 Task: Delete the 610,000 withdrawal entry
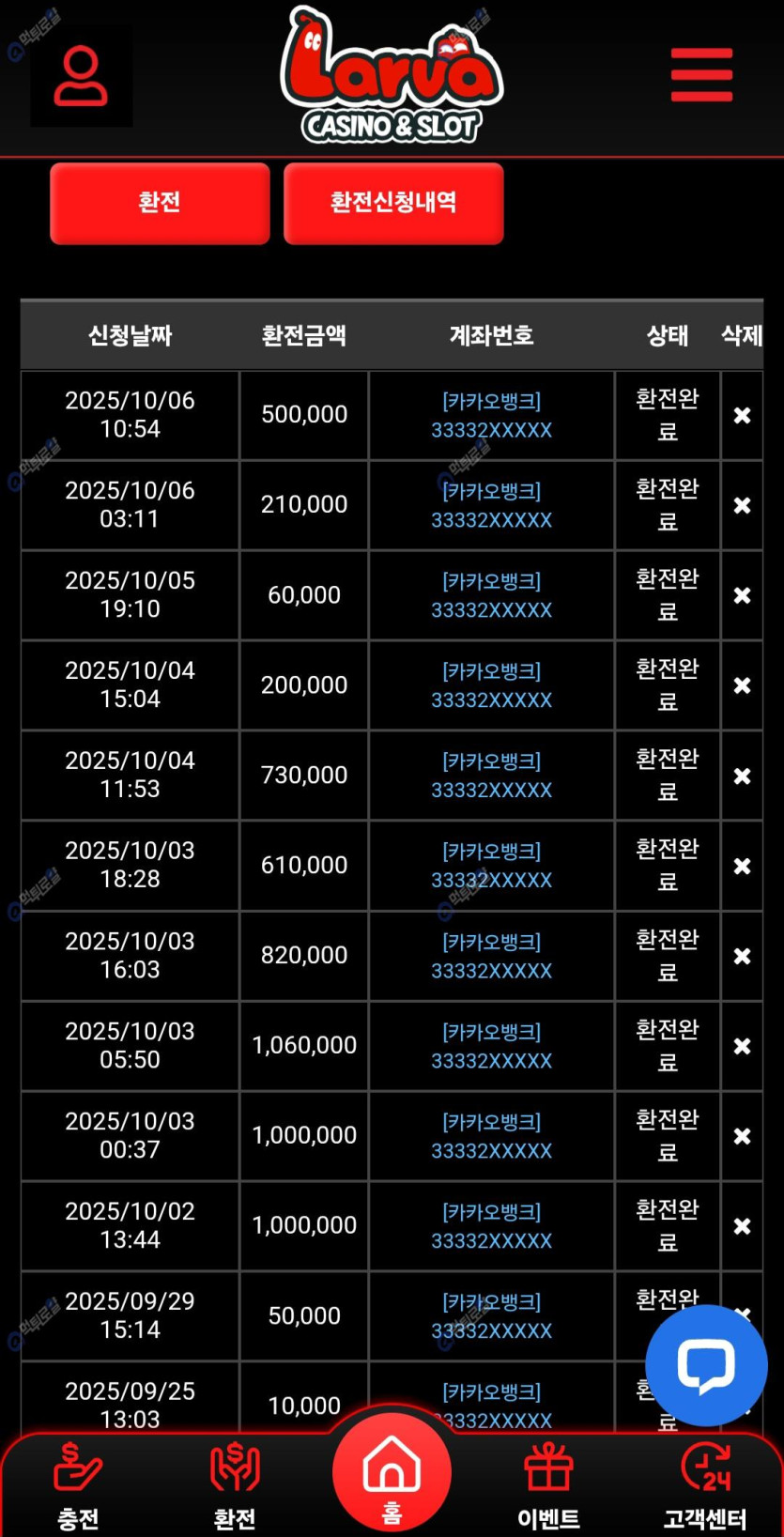pos(742,866)
